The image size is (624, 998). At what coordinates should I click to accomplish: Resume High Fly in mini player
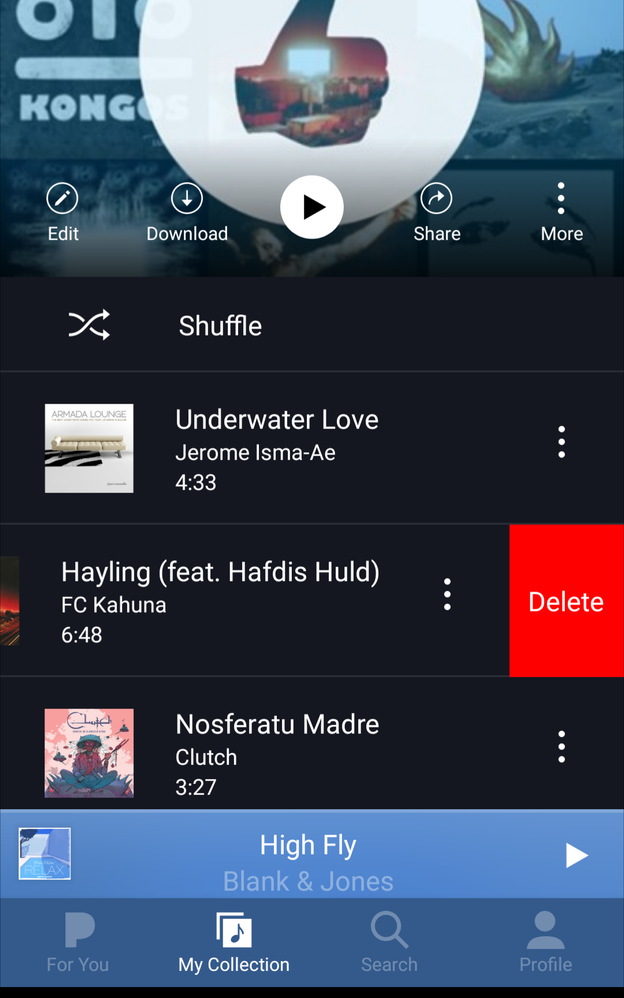[576, 855]
